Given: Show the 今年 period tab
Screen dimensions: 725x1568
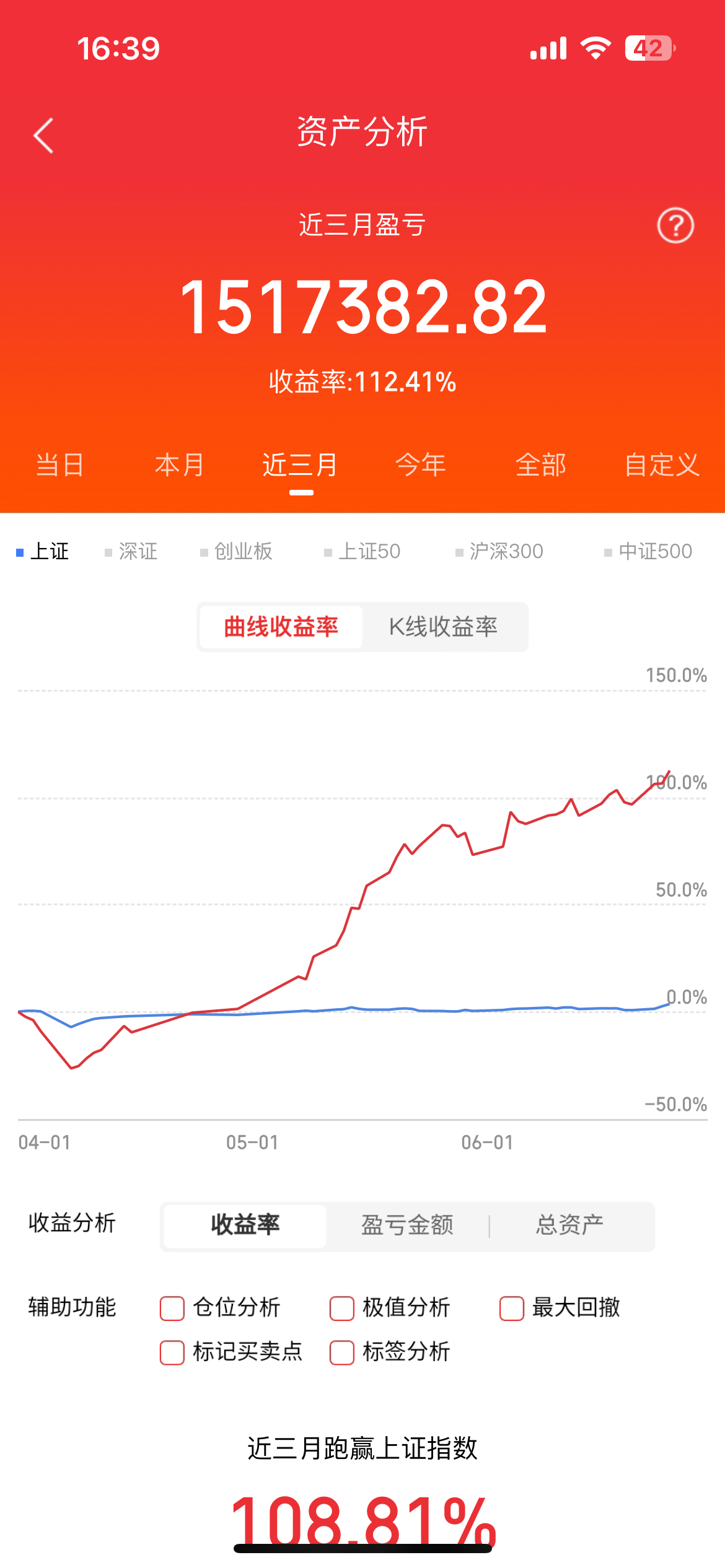Looking at the screenshot, I should point(421,465).
